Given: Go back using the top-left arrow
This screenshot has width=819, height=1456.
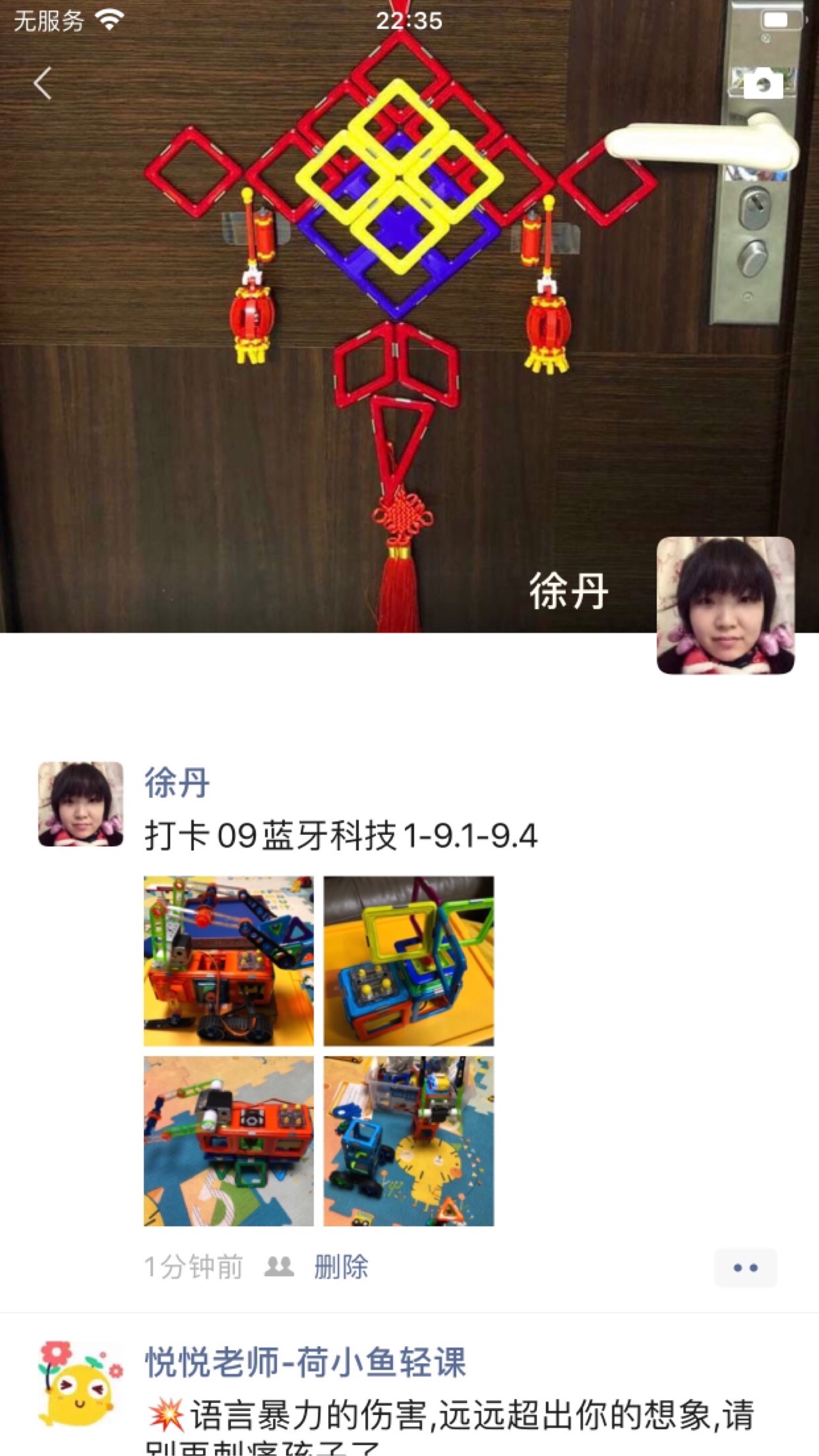Looking at the screenshot, I should point(42,84).
